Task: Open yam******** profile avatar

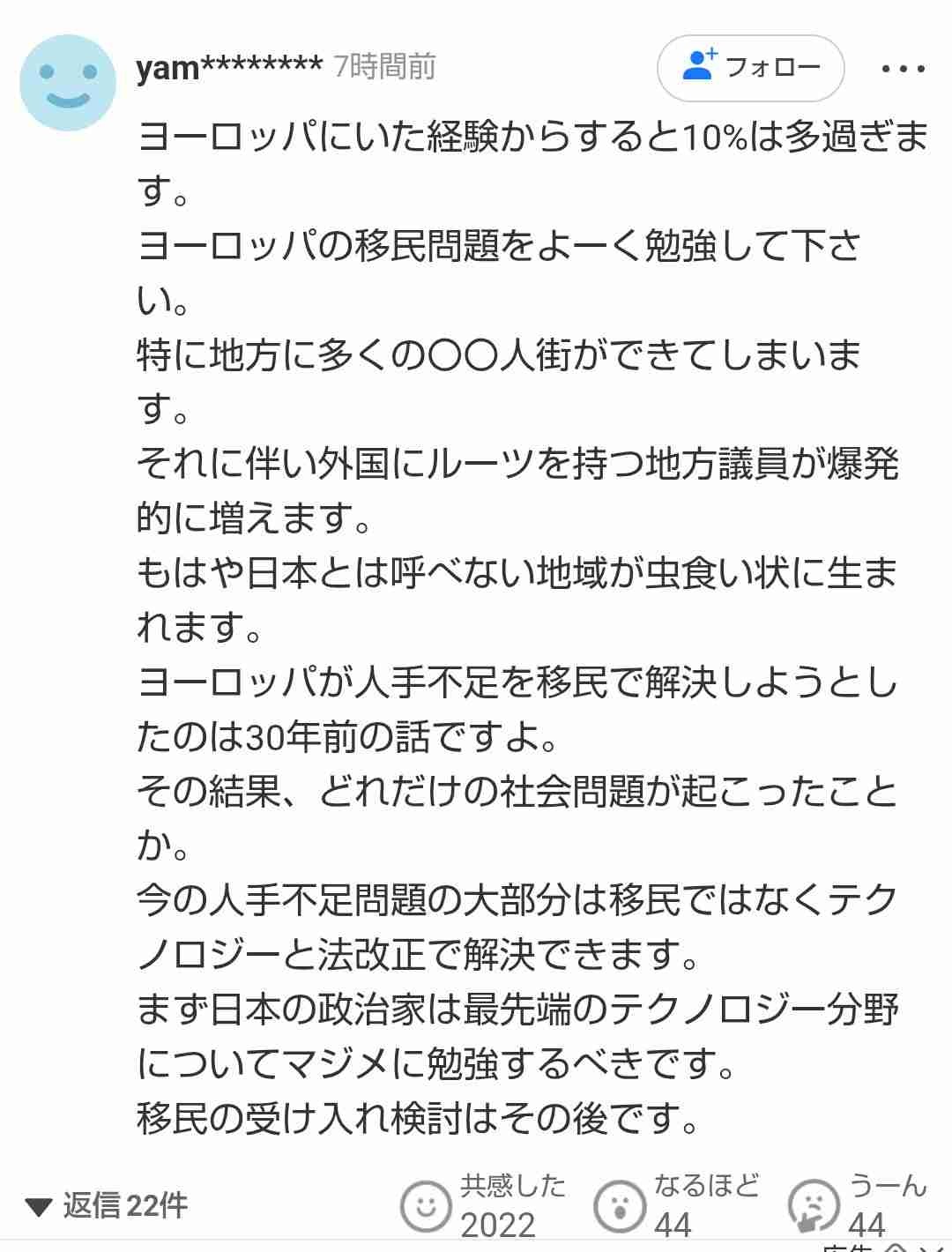Action: pyautogui.click(x=68, y=84)
